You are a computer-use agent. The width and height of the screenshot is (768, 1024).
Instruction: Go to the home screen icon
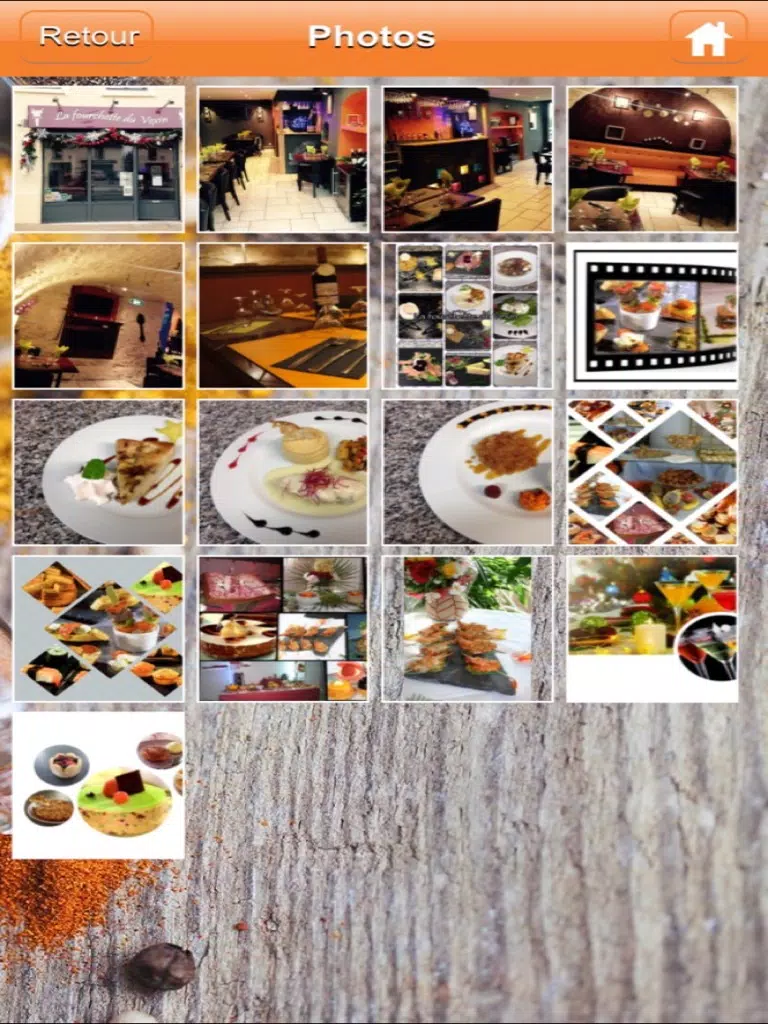[x=708, y=38]
